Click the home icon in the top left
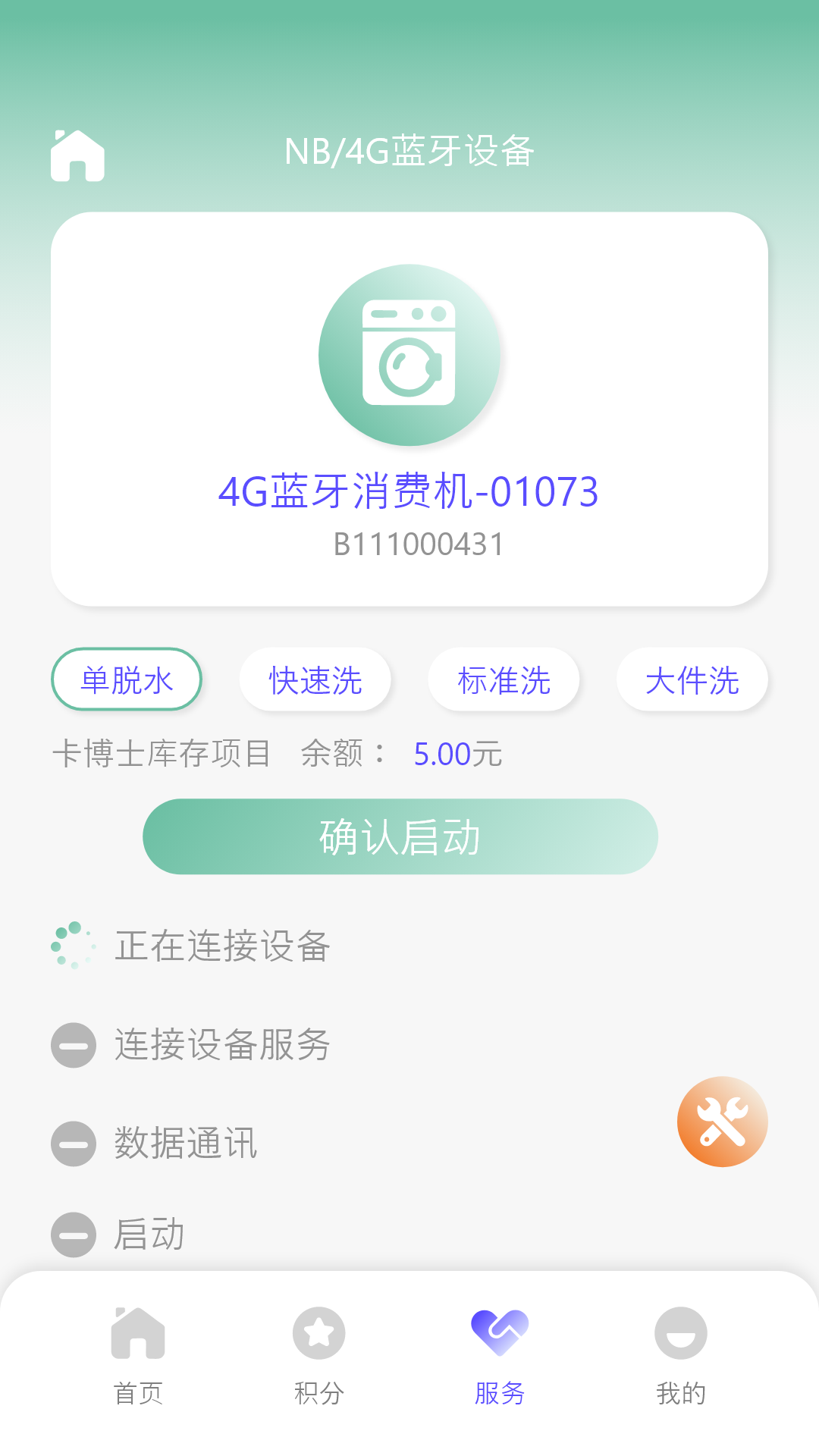The height and width of the screenshot is (1456, 819). tap(77, 155)
